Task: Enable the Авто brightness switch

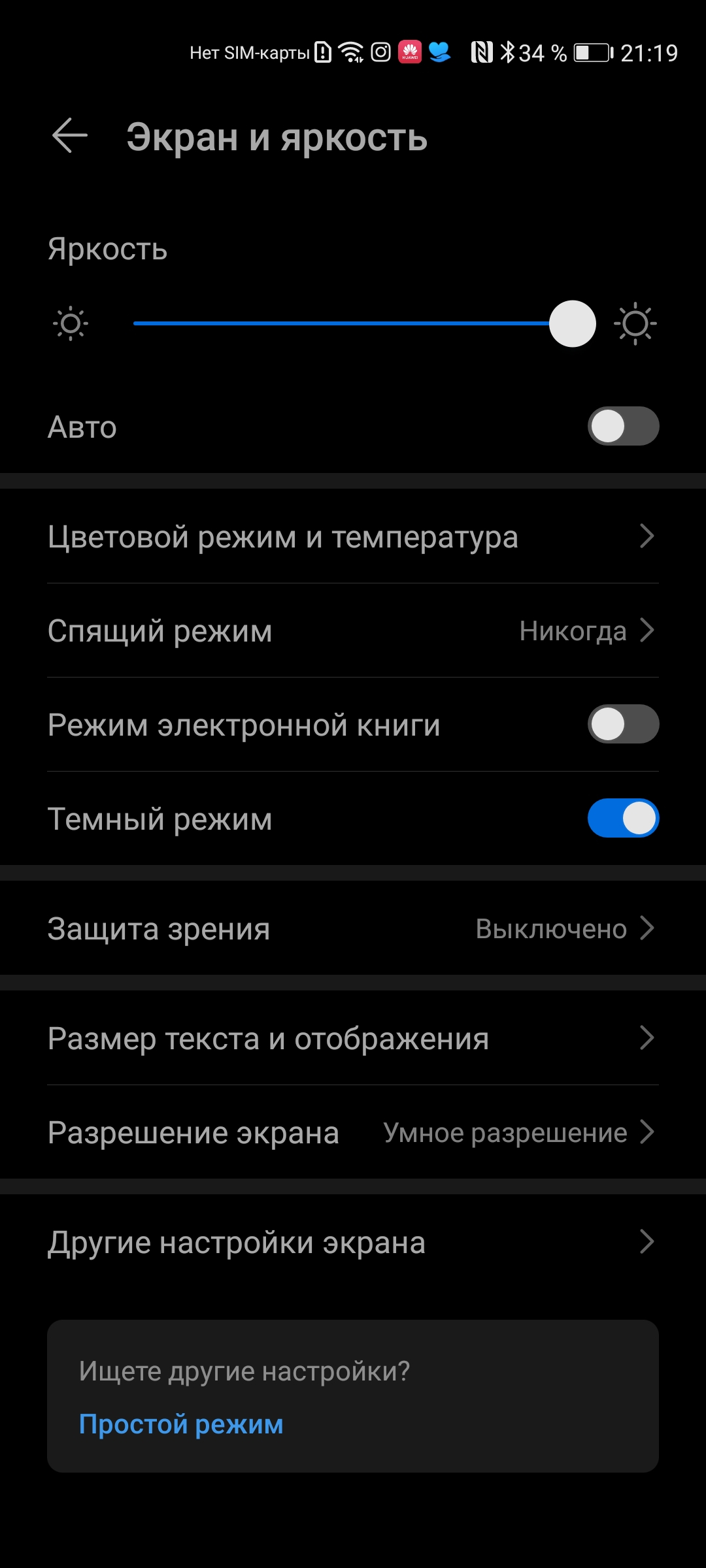Action: point(623,427)
